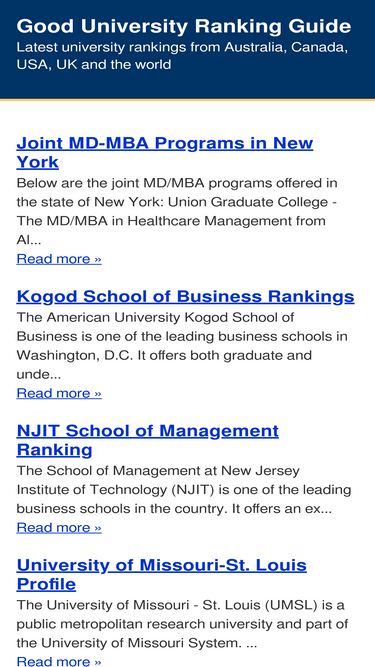Open the Kogod School of Business Rankings article
The height and width of the screenshot is (667, 375).
185,296
